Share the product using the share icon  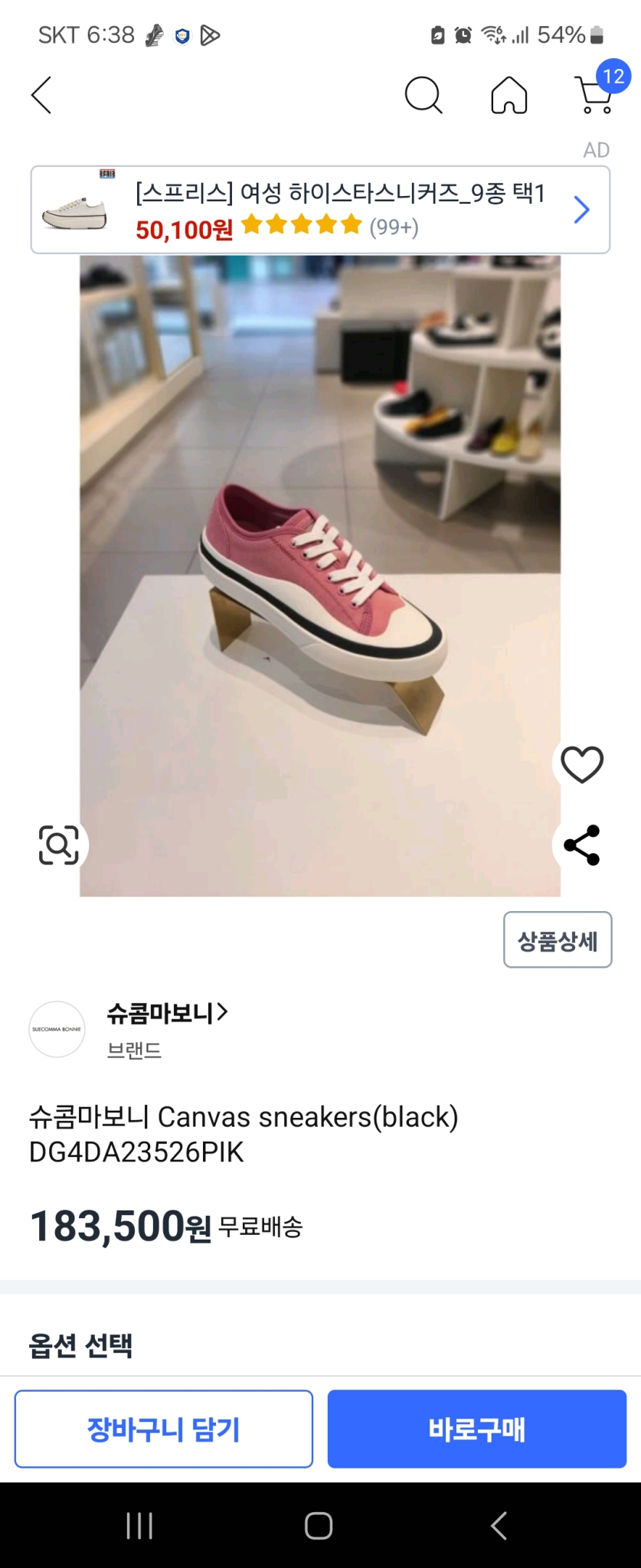pos(582,844)
